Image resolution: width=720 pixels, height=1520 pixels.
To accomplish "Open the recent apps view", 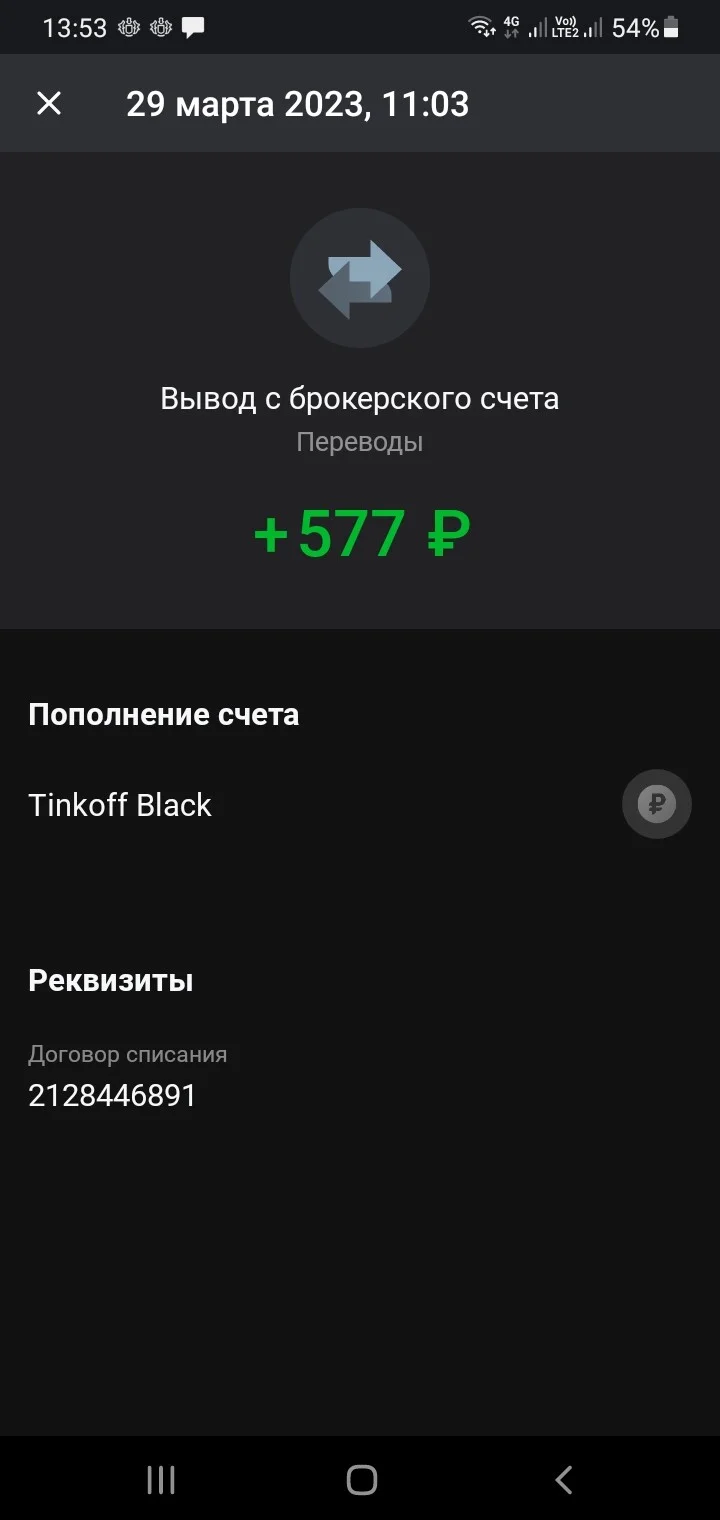I will (x=161, y=1479).
